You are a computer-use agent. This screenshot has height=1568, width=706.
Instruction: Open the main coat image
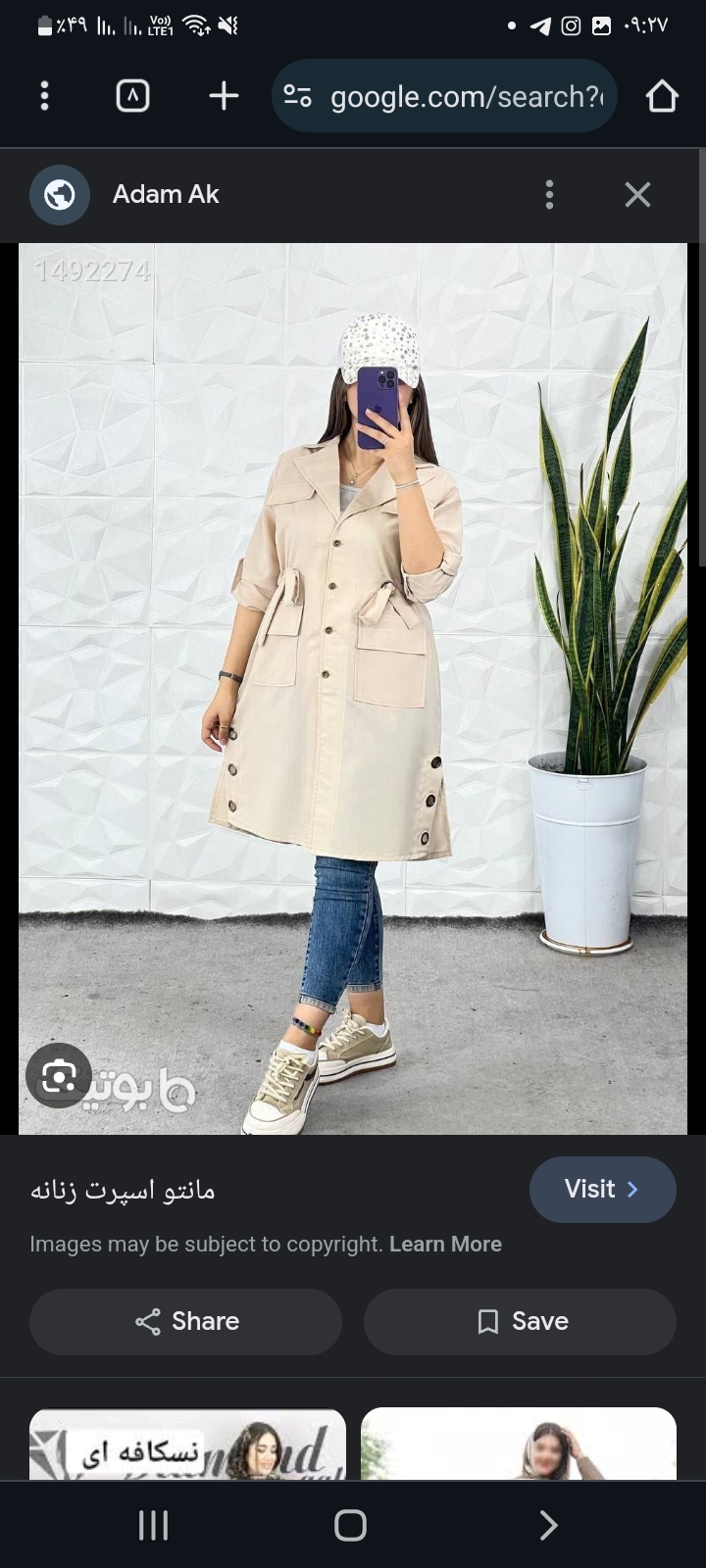(x=353, y=686)
